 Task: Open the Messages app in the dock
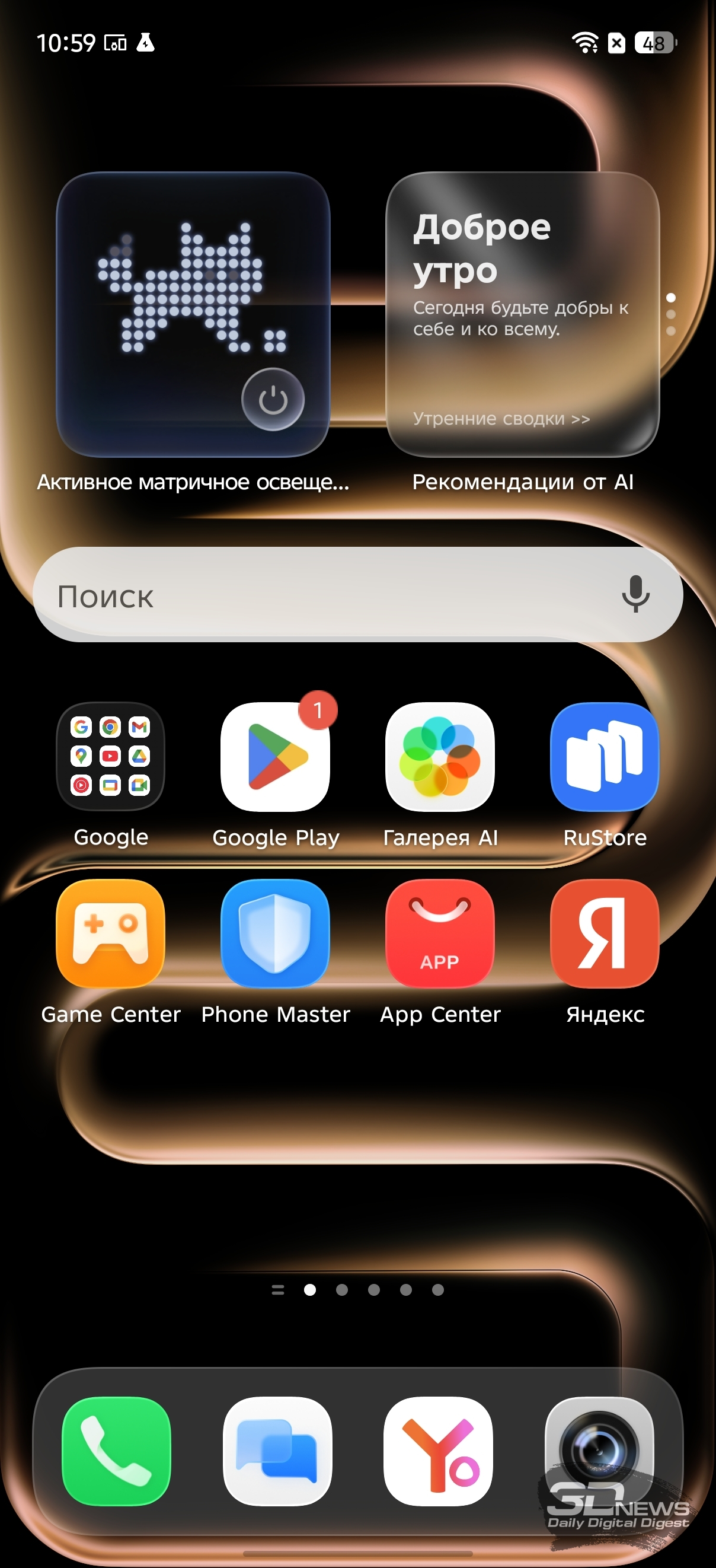point(277,1451)
